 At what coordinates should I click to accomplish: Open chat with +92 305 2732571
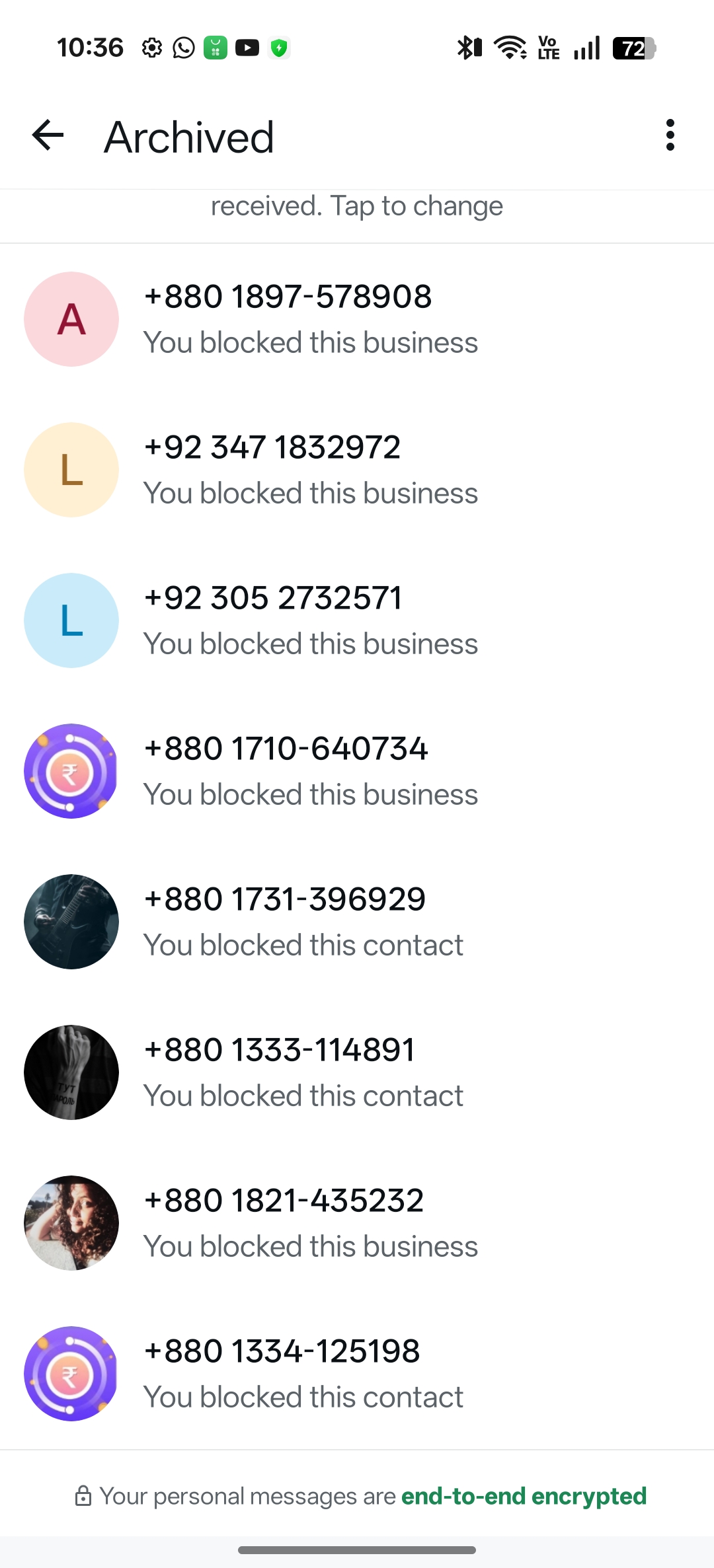(x=357, y=620)
